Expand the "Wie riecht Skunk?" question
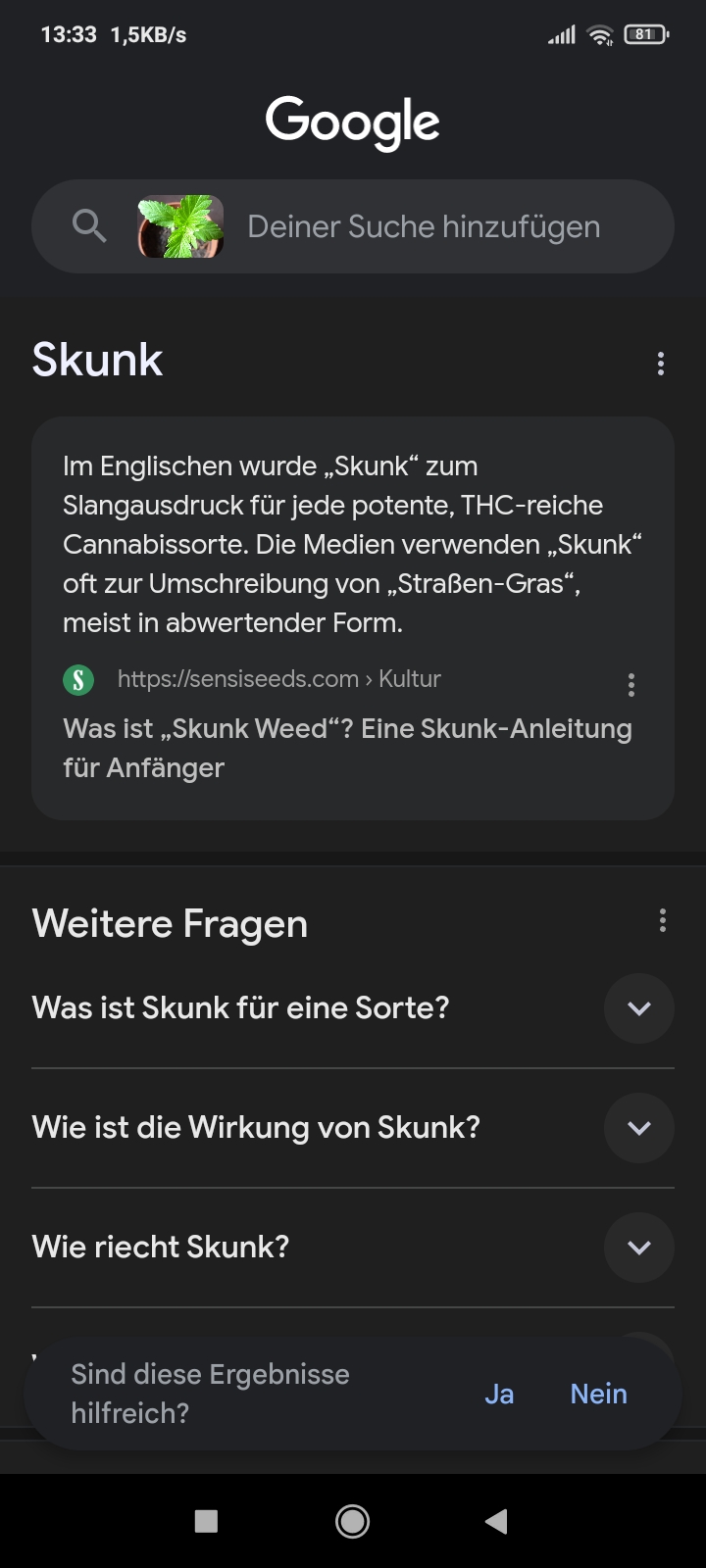The image size is (706, 1568). pyautogui.click(x=638, y=1248)
